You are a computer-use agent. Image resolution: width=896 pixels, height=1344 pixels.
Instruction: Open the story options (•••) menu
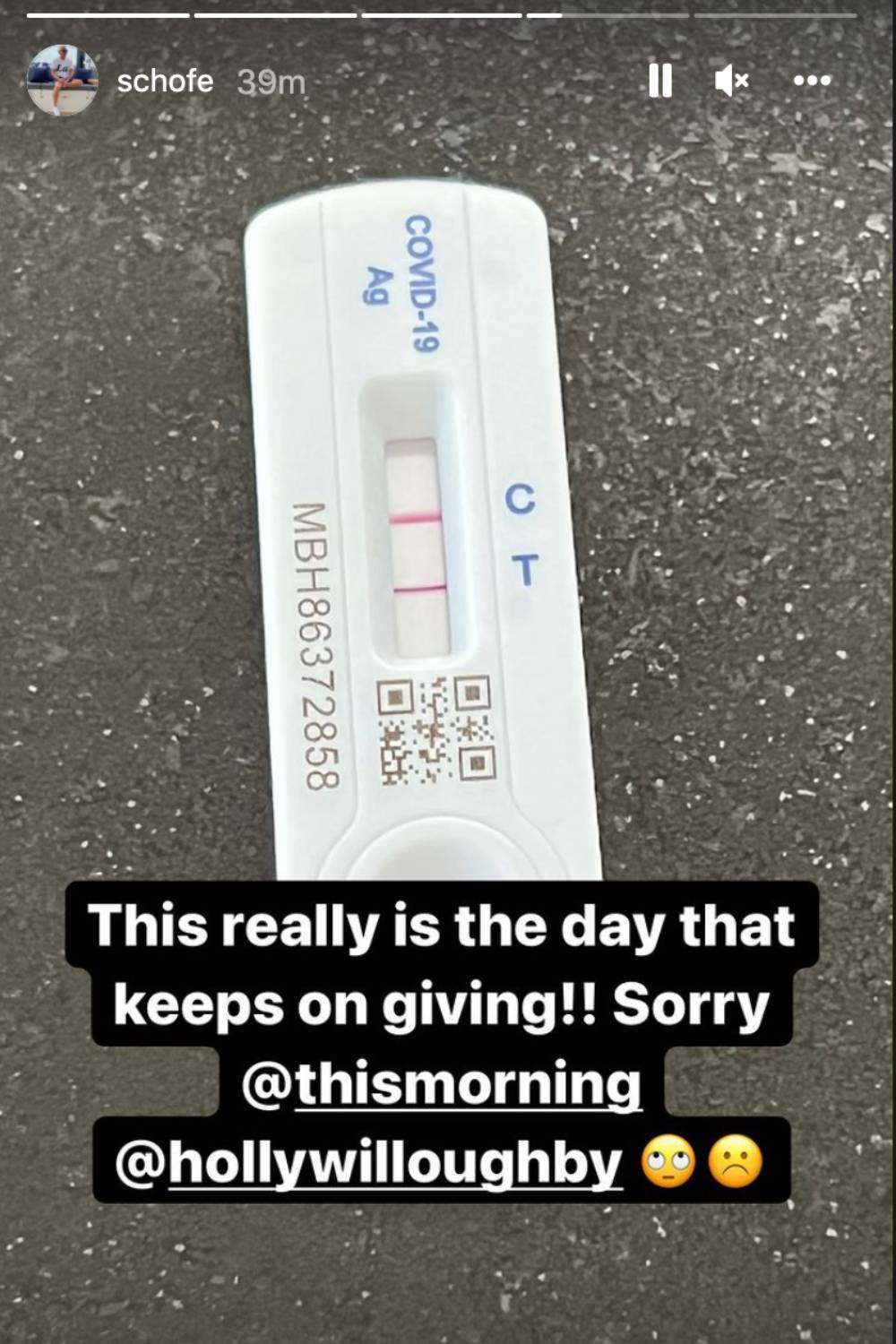click(x=811, y=82)
